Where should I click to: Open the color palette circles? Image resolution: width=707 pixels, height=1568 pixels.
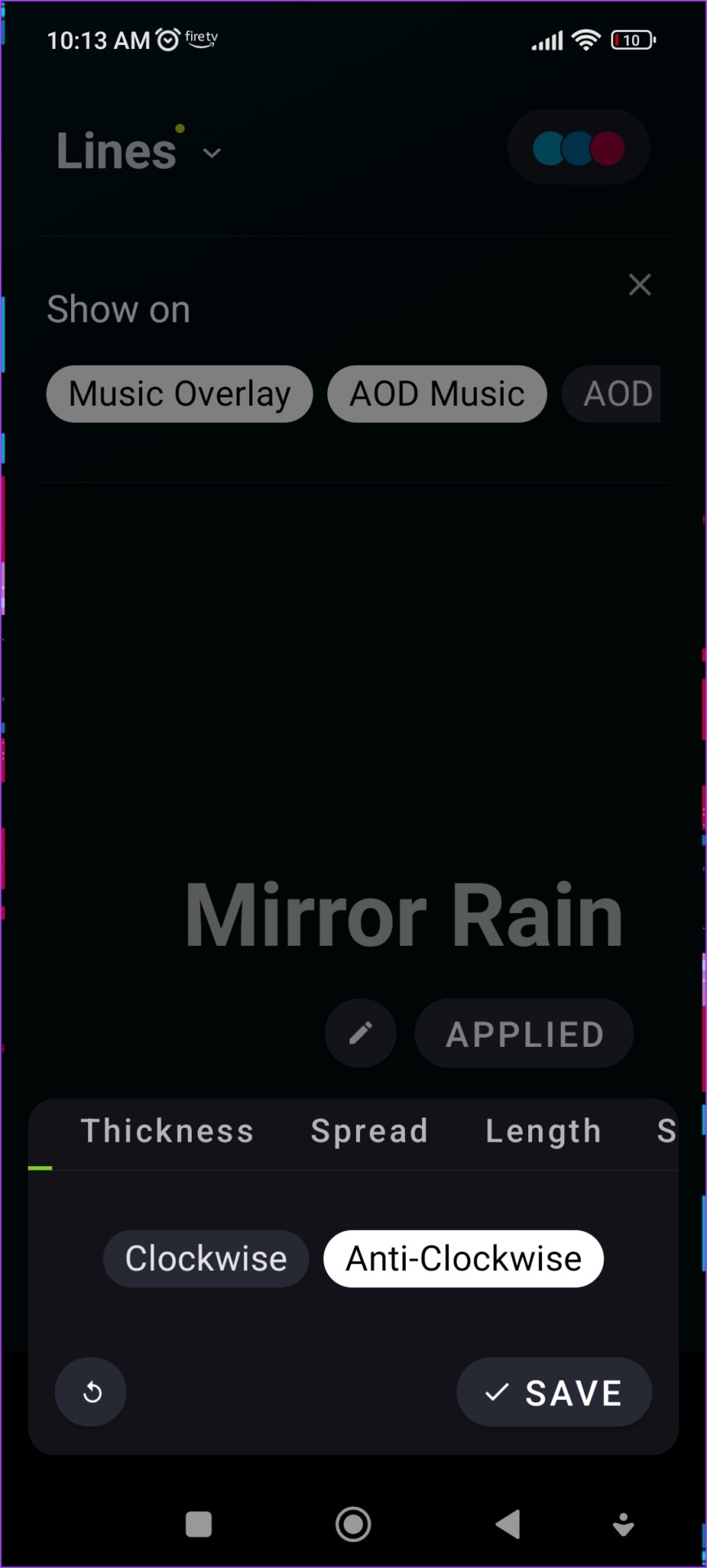click(x=579, y=148)
